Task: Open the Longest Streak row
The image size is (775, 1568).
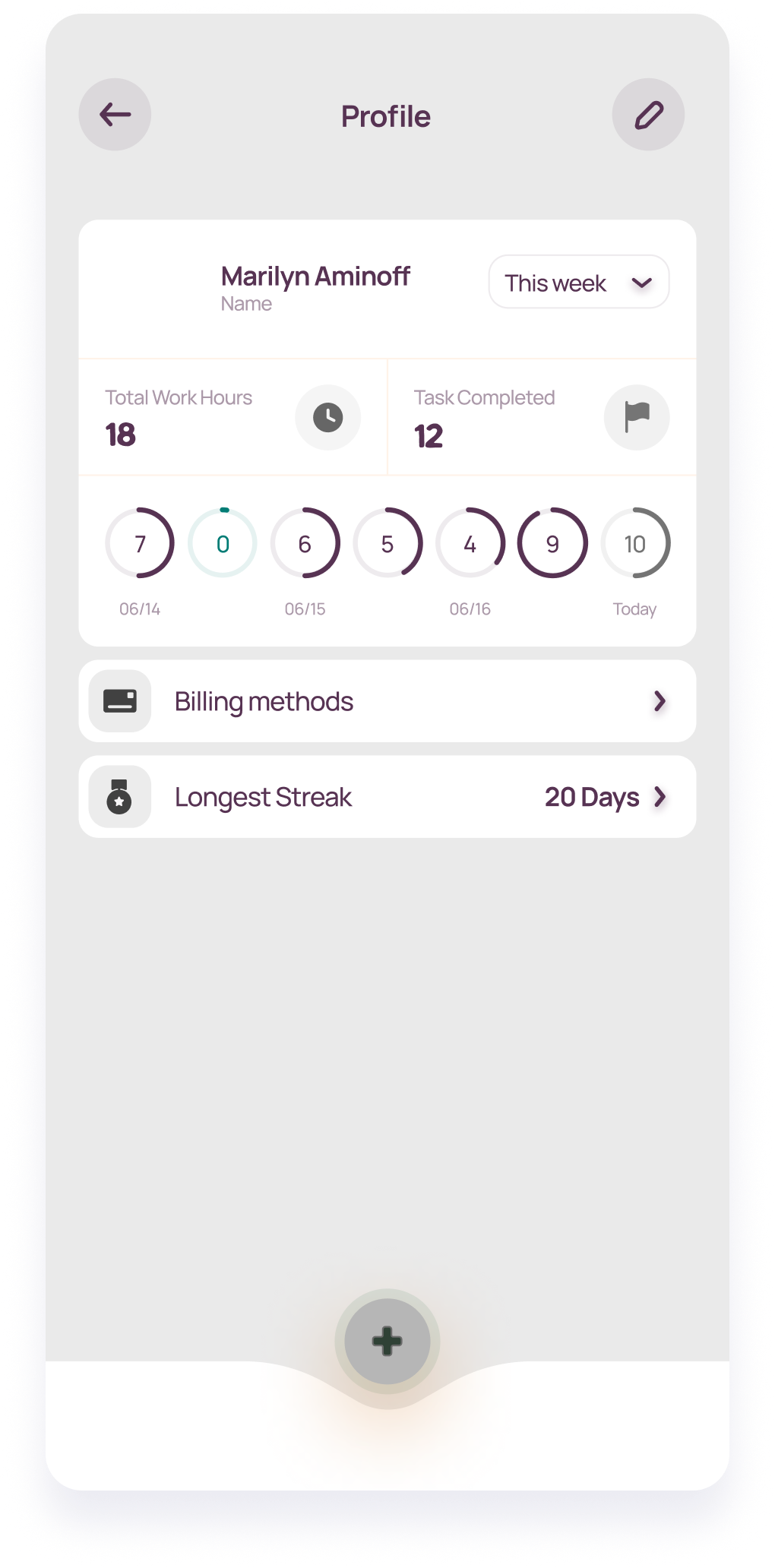Action: click(x=387, y=797)
